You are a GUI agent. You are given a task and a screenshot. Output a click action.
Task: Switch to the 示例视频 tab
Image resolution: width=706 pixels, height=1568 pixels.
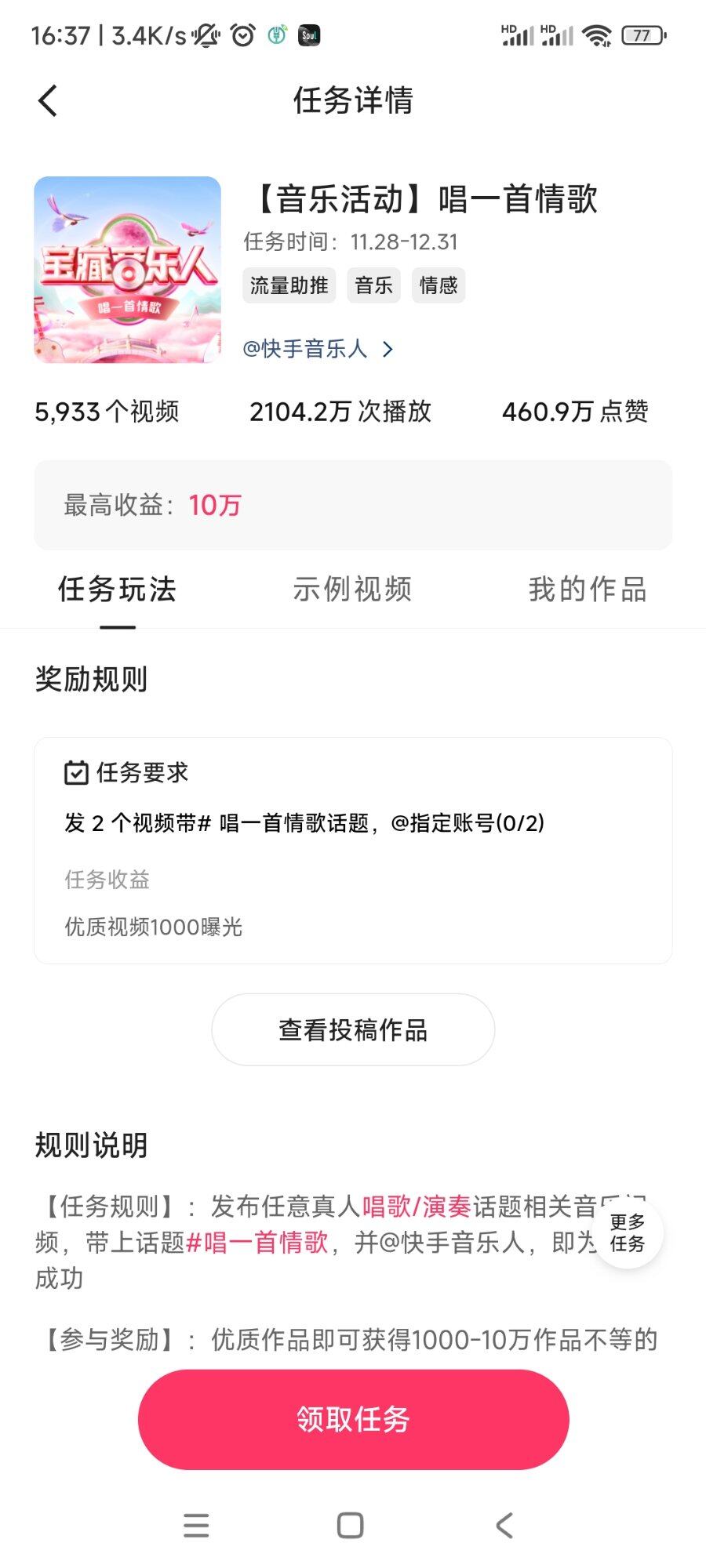coord(353,590)
